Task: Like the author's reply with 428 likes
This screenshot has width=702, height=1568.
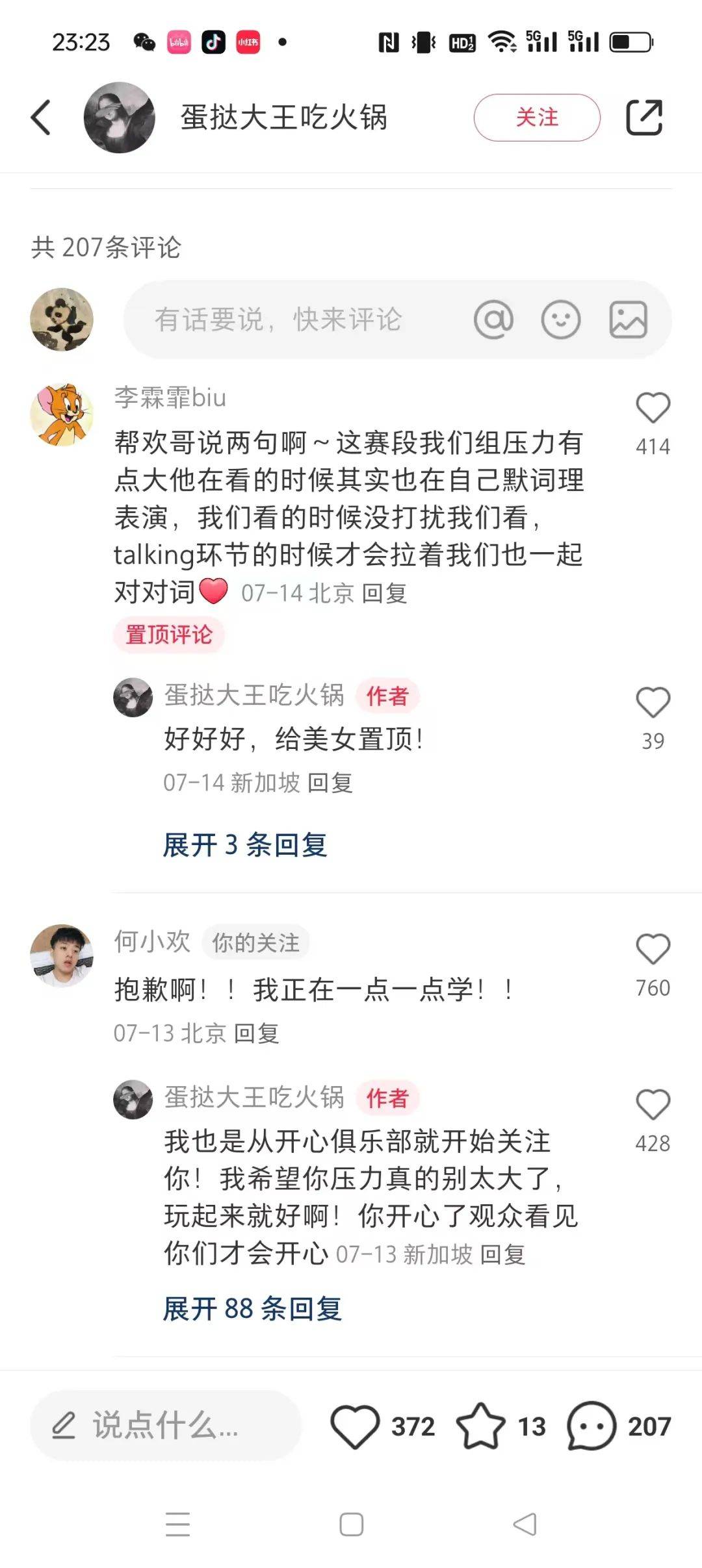Action: pyautogui.click(x=653, y=1105)
